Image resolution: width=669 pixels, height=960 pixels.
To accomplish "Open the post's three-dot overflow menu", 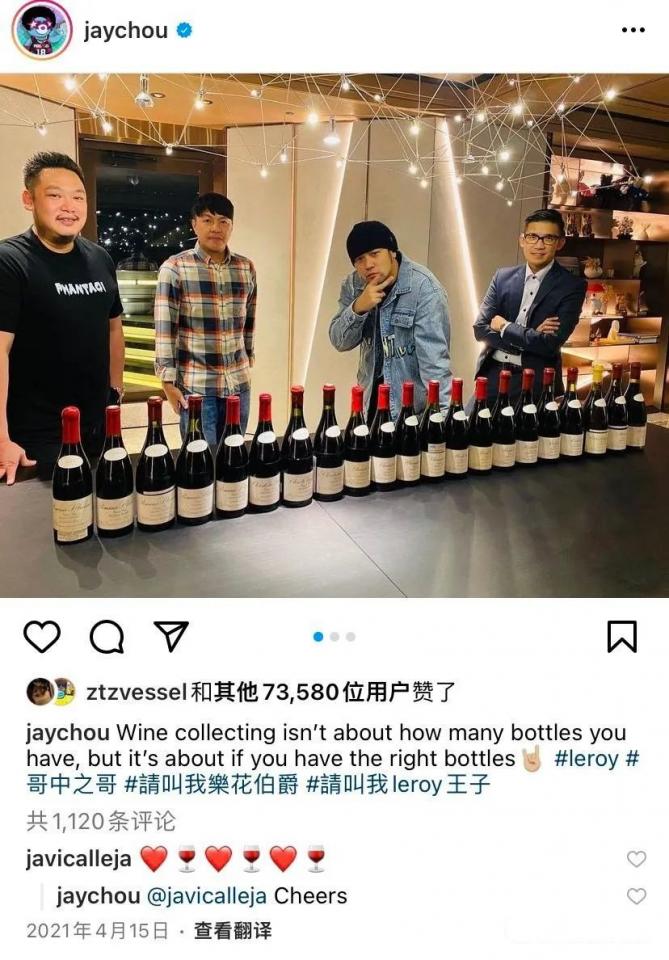I will coord(633,30).
